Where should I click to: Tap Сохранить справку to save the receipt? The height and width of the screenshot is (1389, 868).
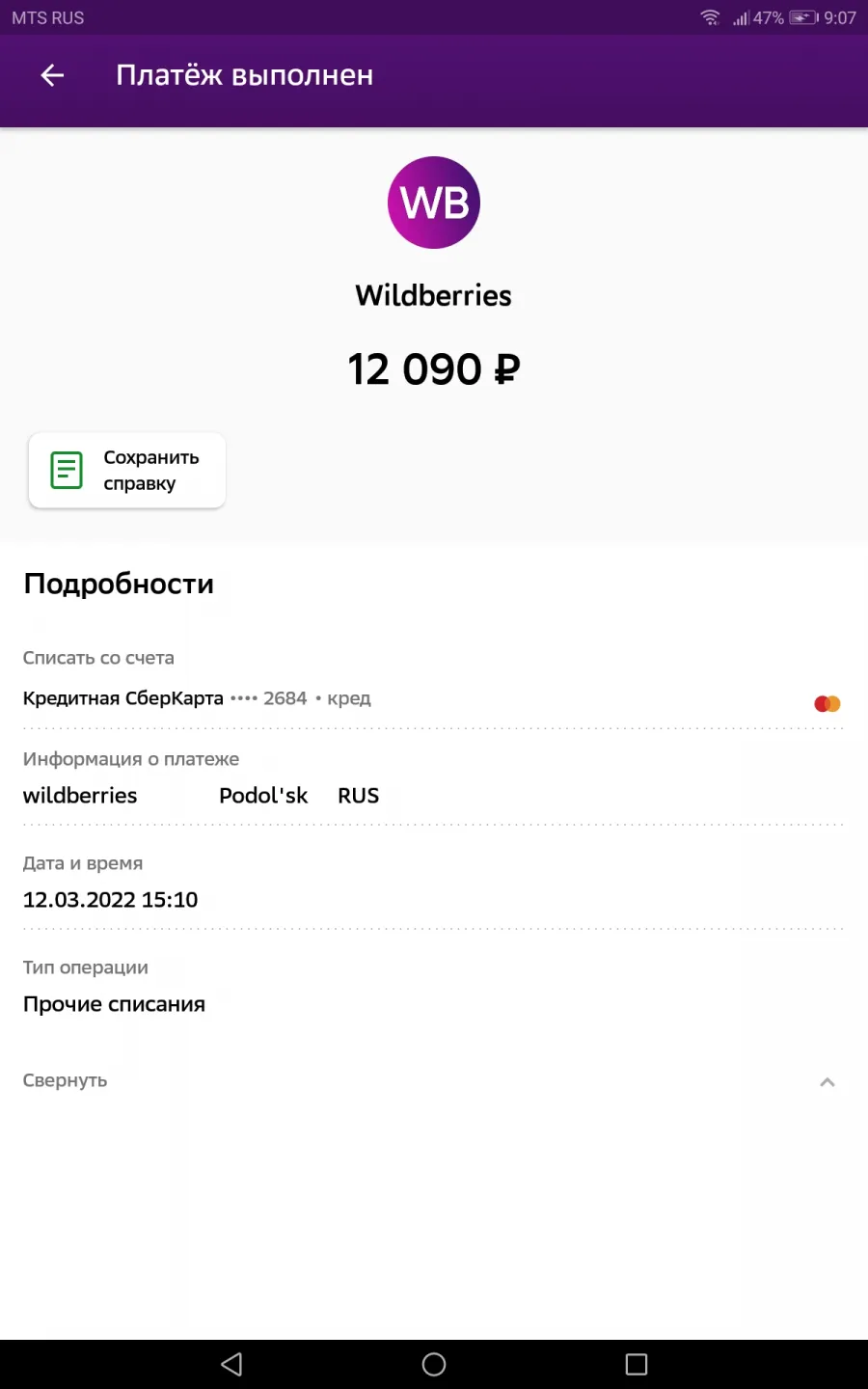[x=127, y=470]
